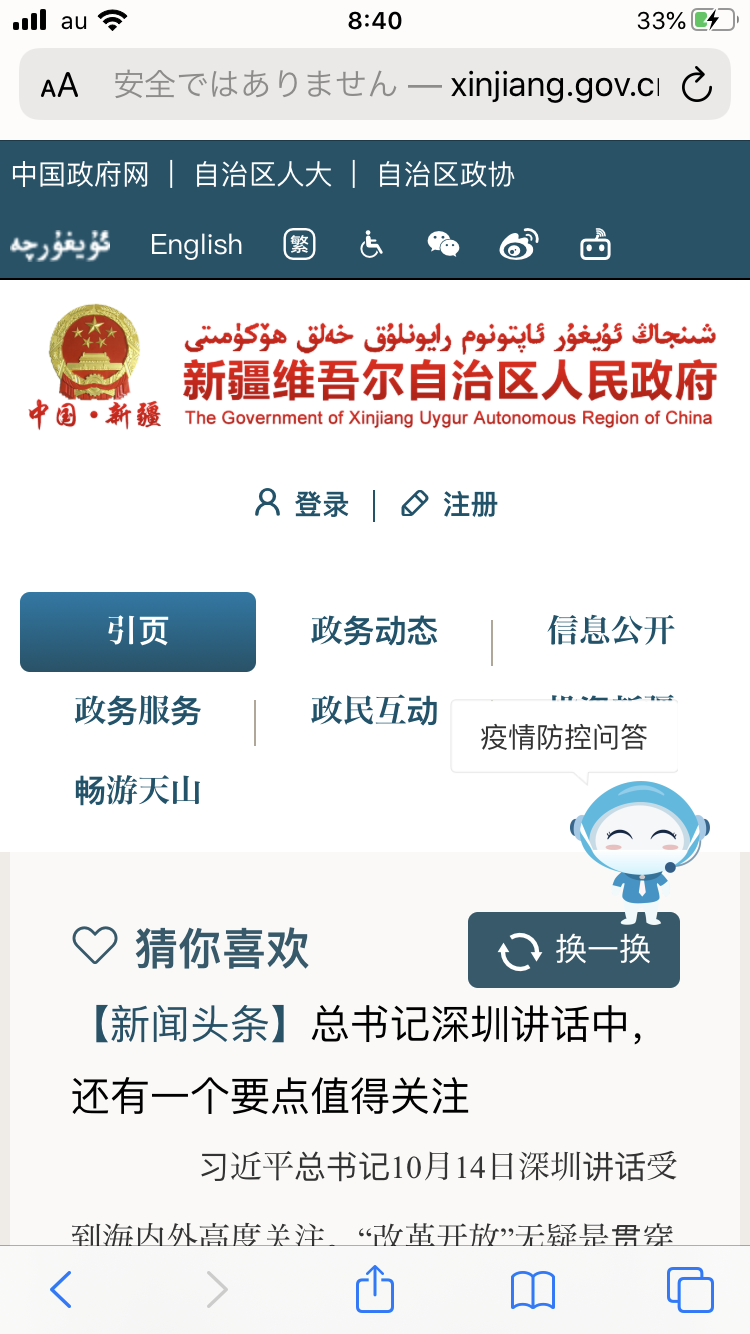Image resolution: width=750 pixels, height=1334 pixels.
Task: Reload the page in Safari
Action: pyautogui.click(x=696, y=85)
